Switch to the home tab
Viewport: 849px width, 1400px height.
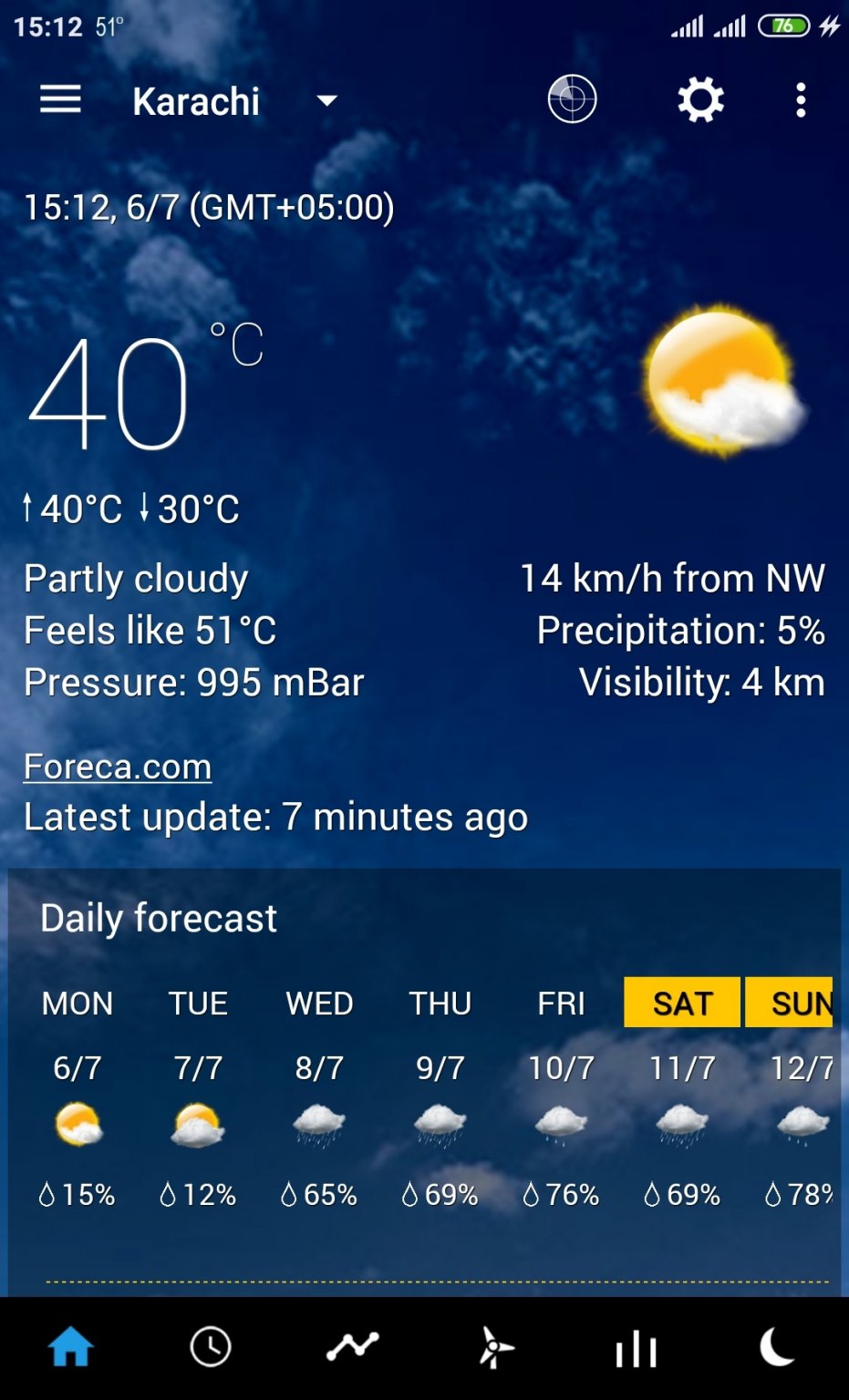click(70, 1347)
